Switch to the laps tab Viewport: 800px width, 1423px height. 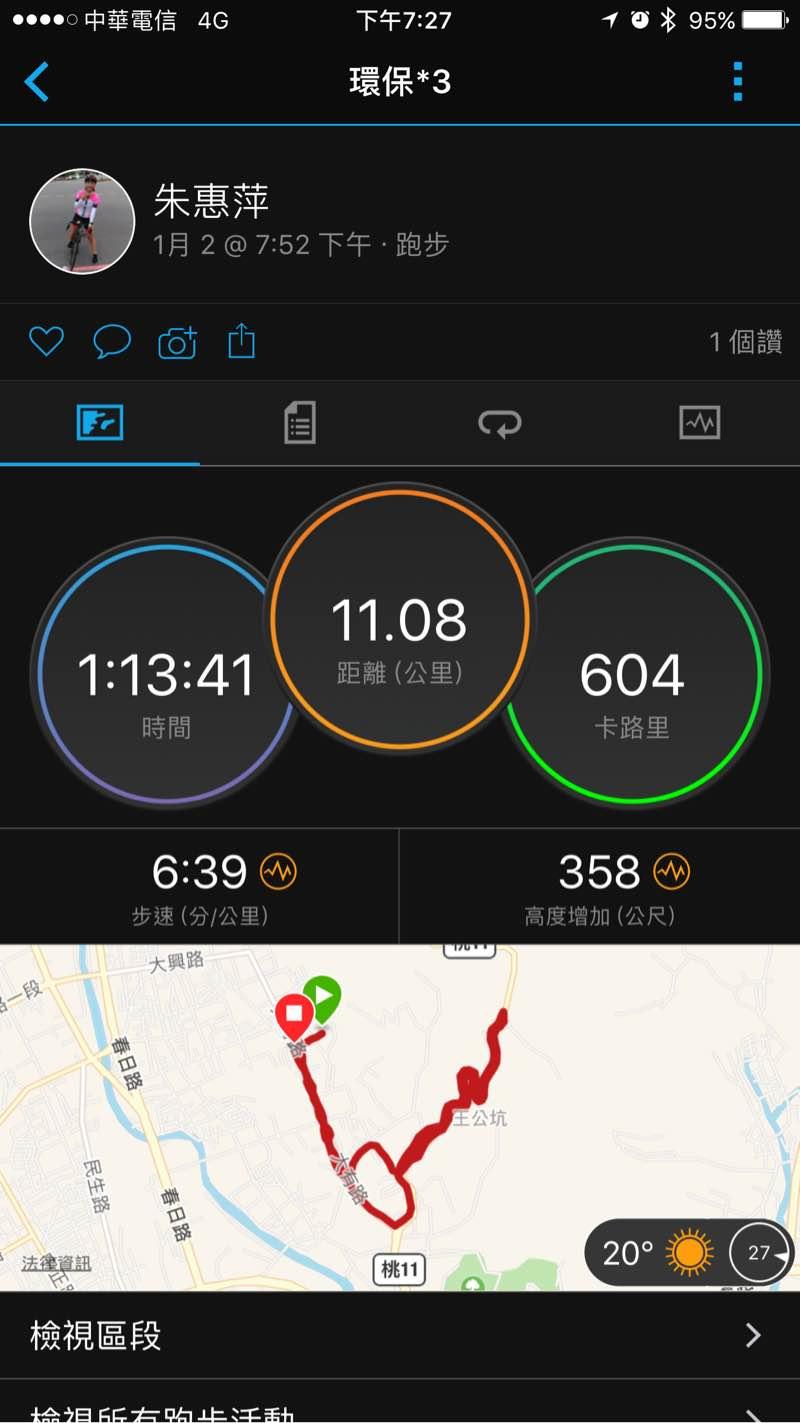point(499,423)
